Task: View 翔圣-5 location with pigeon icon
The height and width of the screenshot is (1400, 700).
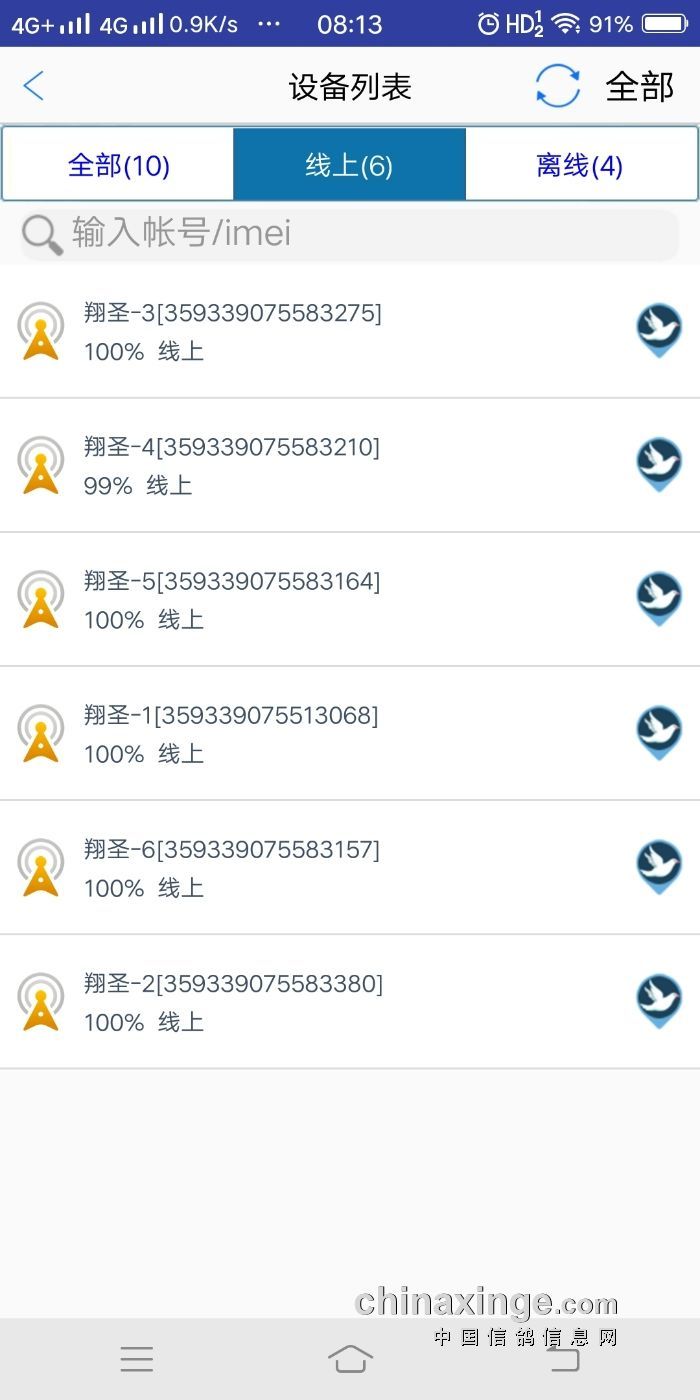Action: [659, 598]
